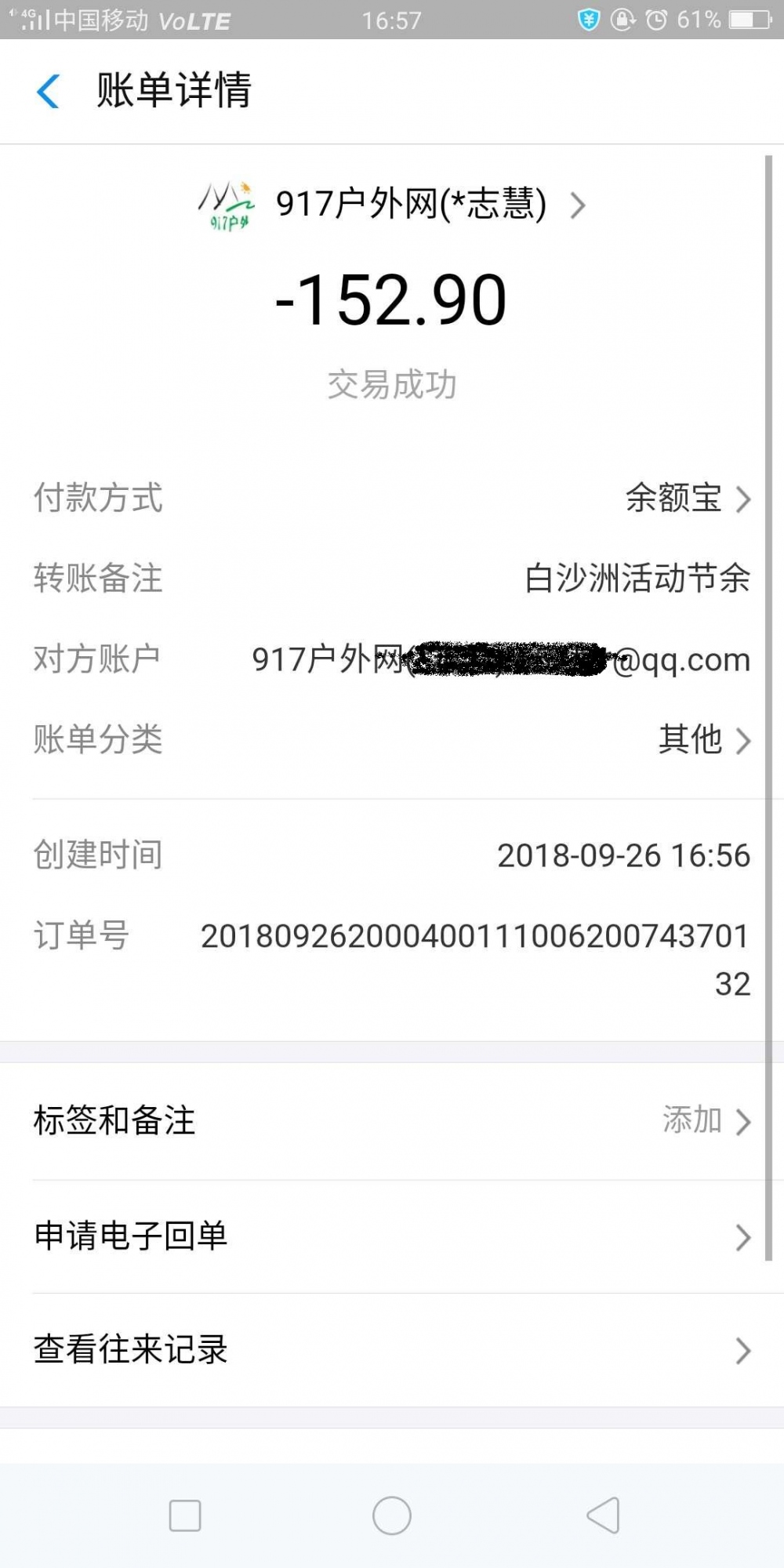Tap the 917户外网 merchant logo
This screenshot has width=784, height=1568.
tap(229, 205)
